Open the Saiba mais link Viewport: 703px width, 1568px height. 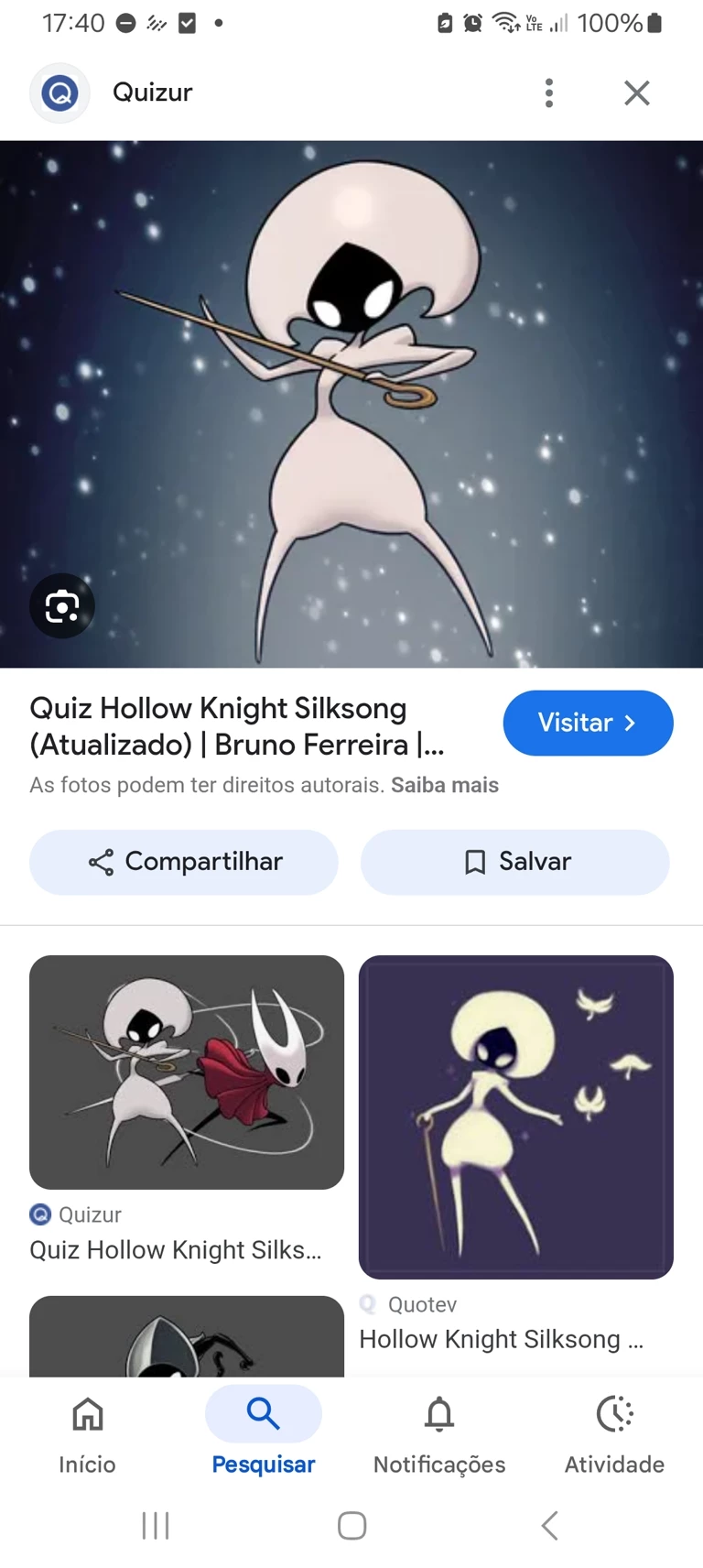point(445,785)
